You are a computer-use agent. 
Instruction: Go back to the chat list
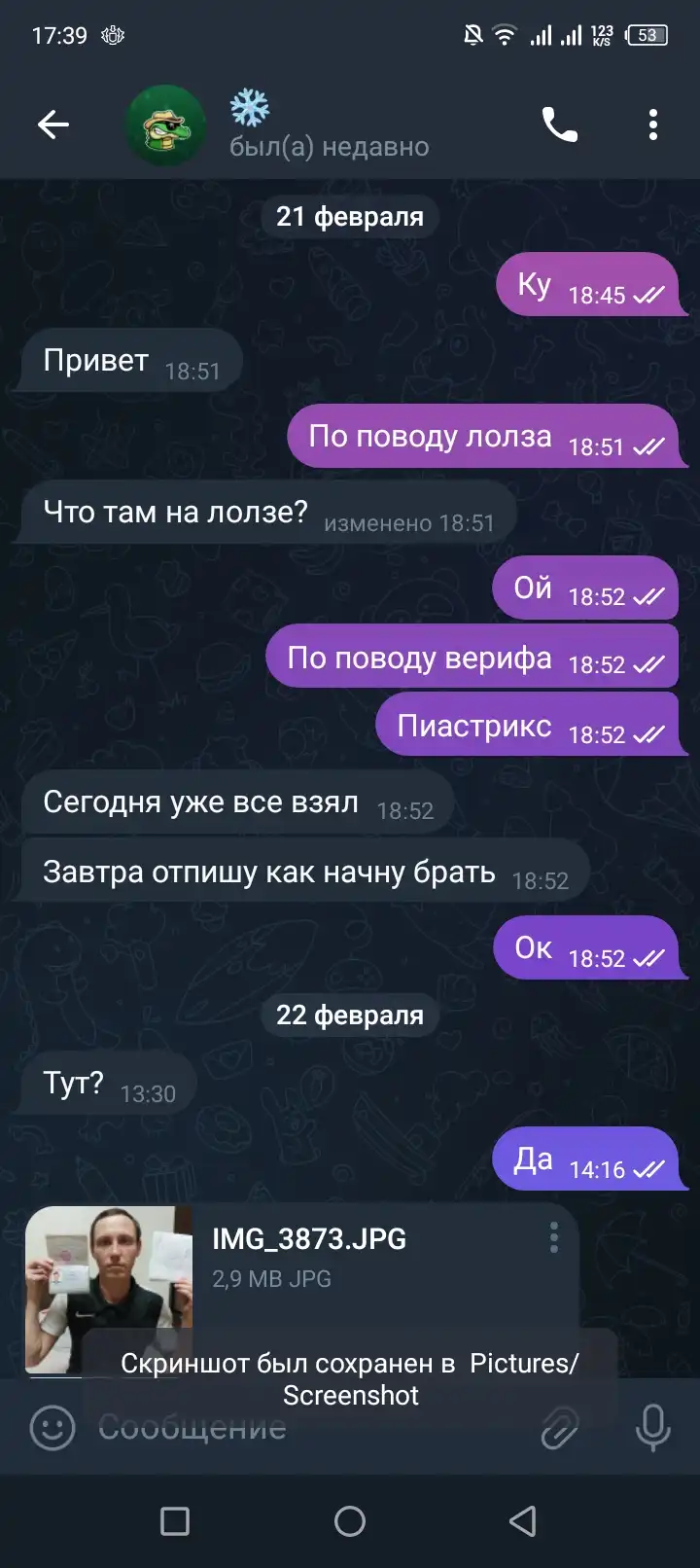[x=53, y=125]
